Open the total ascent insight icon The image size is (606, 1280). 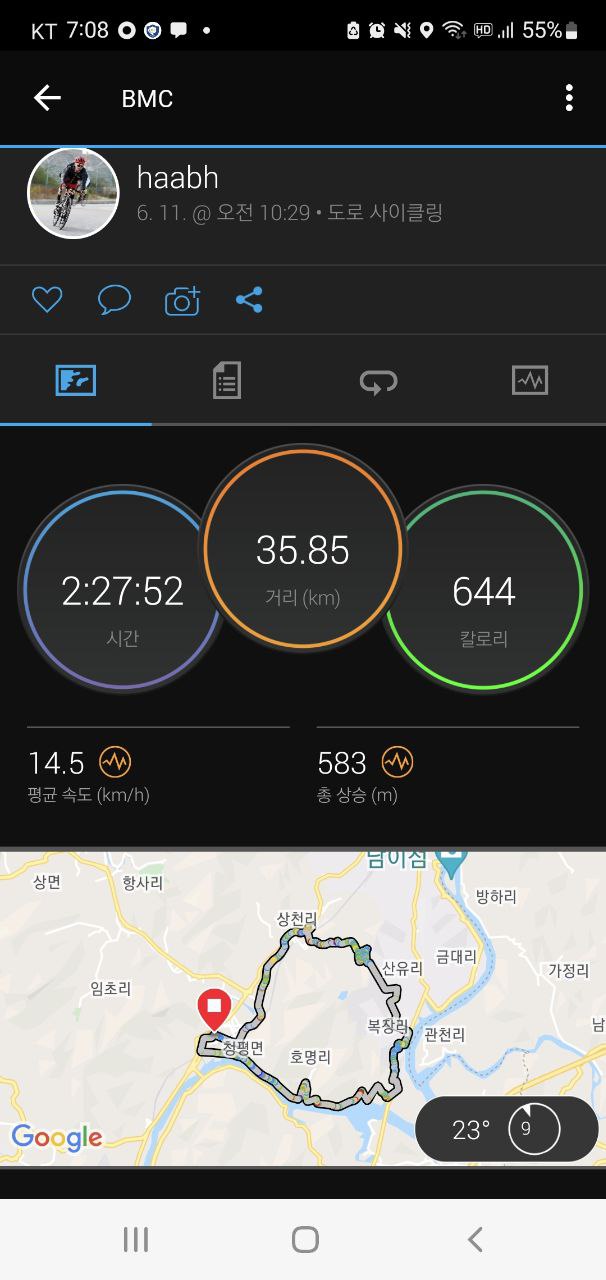[x=397, y=763]
